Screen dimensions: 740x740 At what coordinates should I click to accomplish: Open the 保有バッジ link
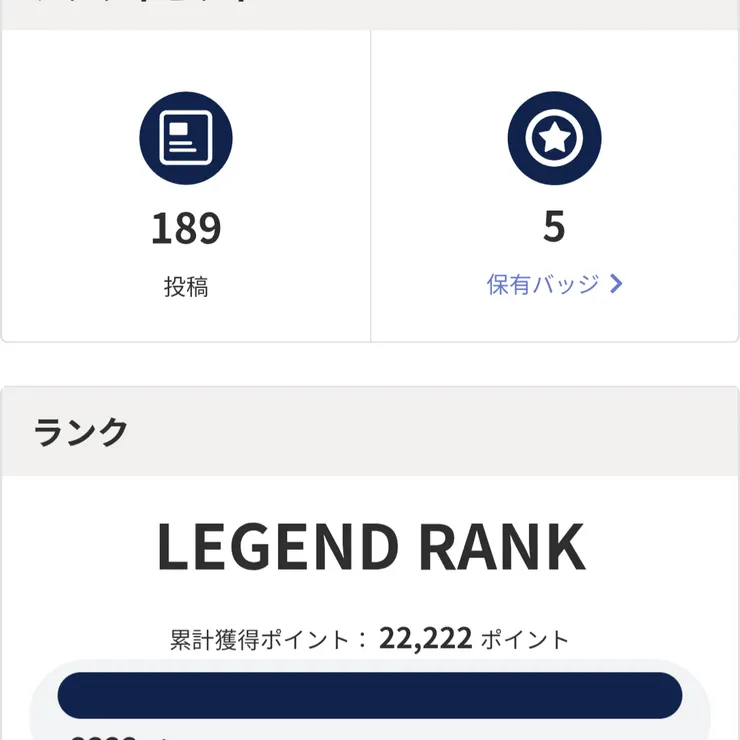(553, 284)
